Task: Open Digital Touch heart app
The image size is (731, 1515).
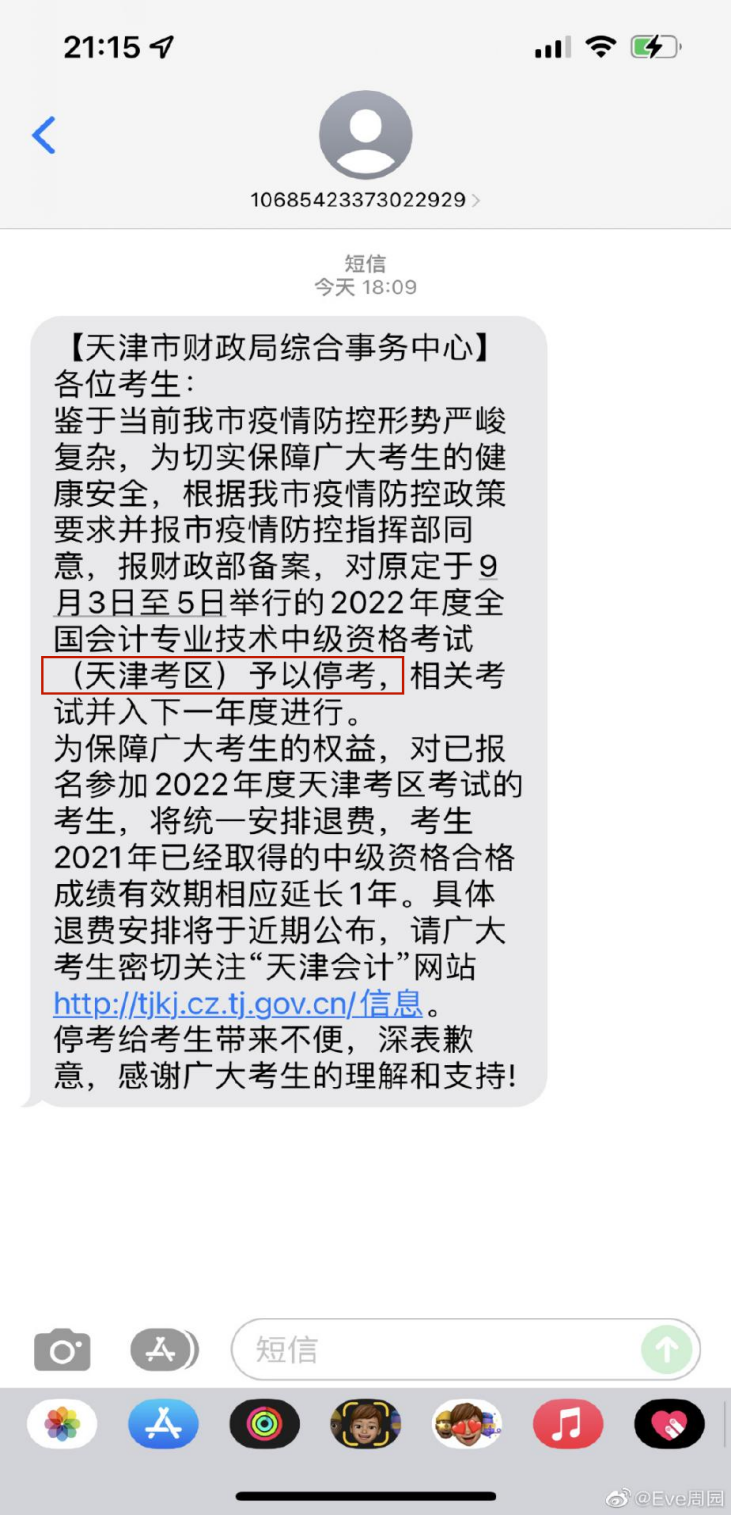Action: (669, 1424)
